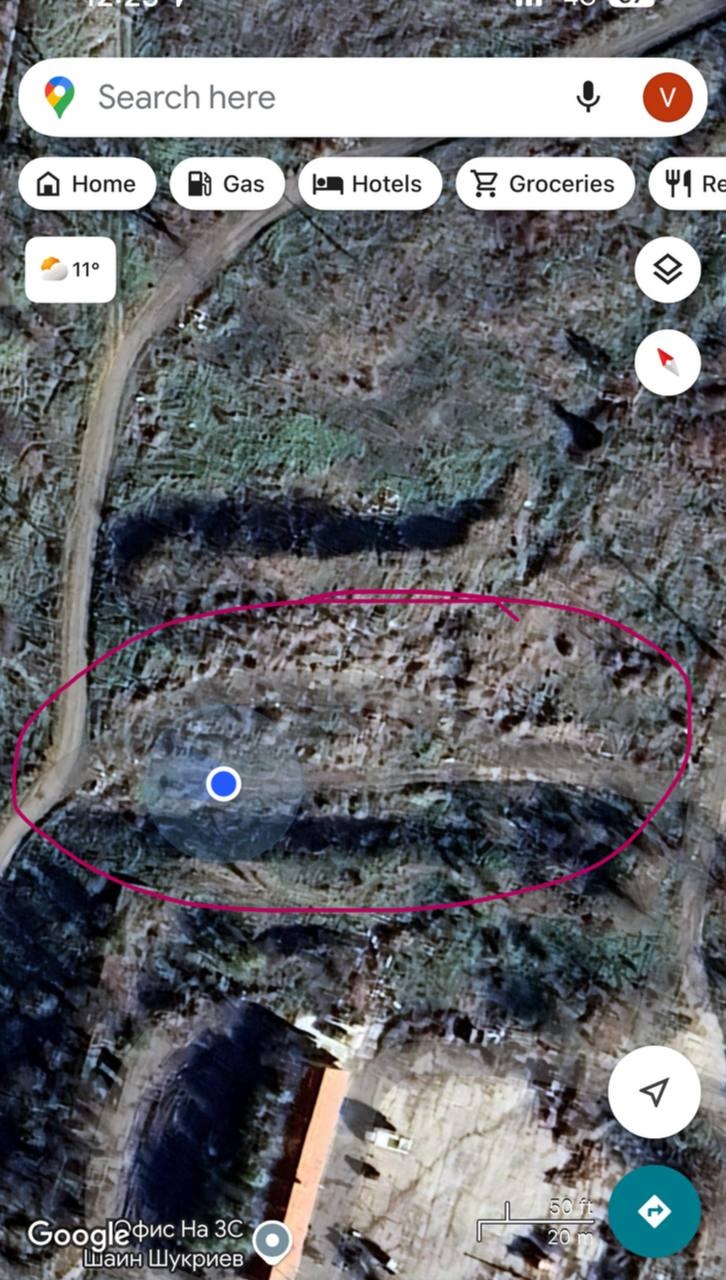
Task: Open the Офис На ЗС place pin
Action: (271, 1241)
